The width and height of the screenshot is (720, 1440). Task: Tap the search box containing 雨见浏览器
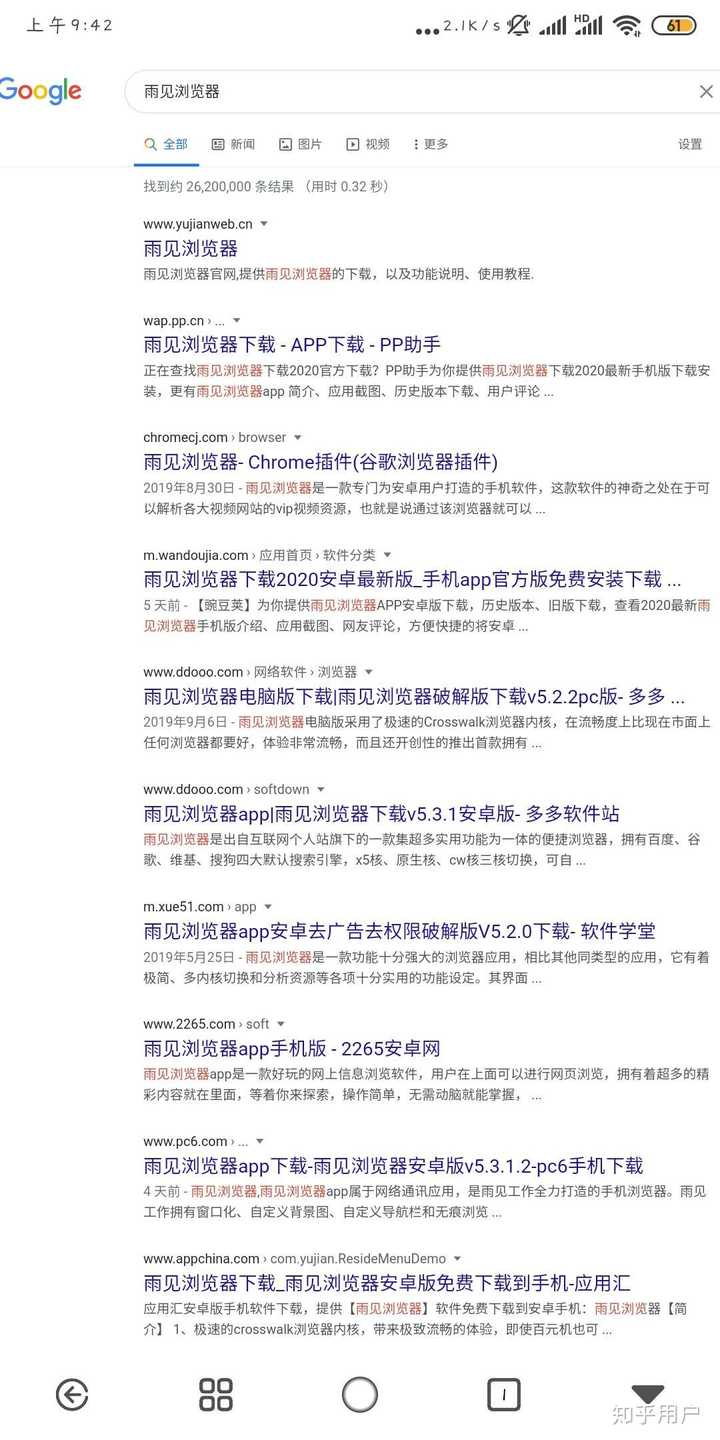tap(400, 91)
